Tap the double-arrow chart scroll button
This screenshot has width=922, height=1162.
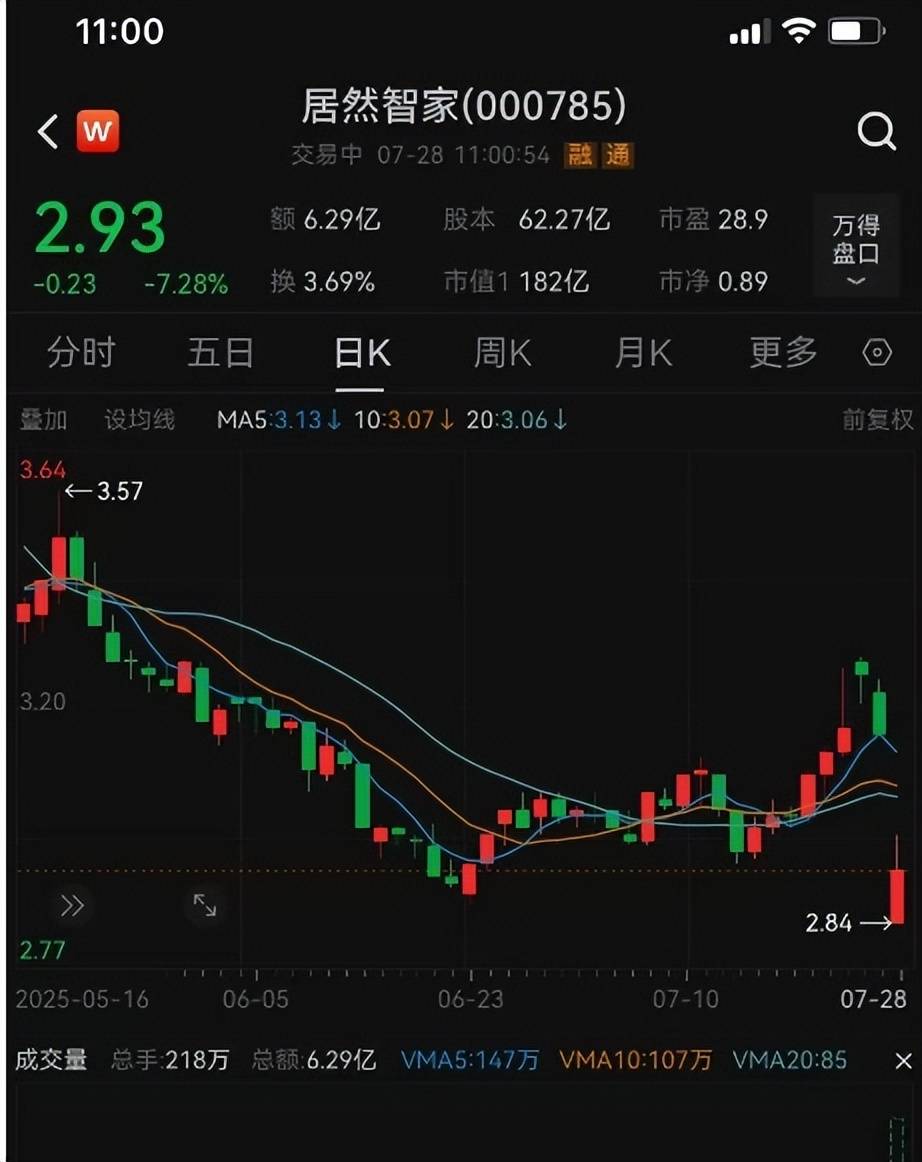(72, 906)
